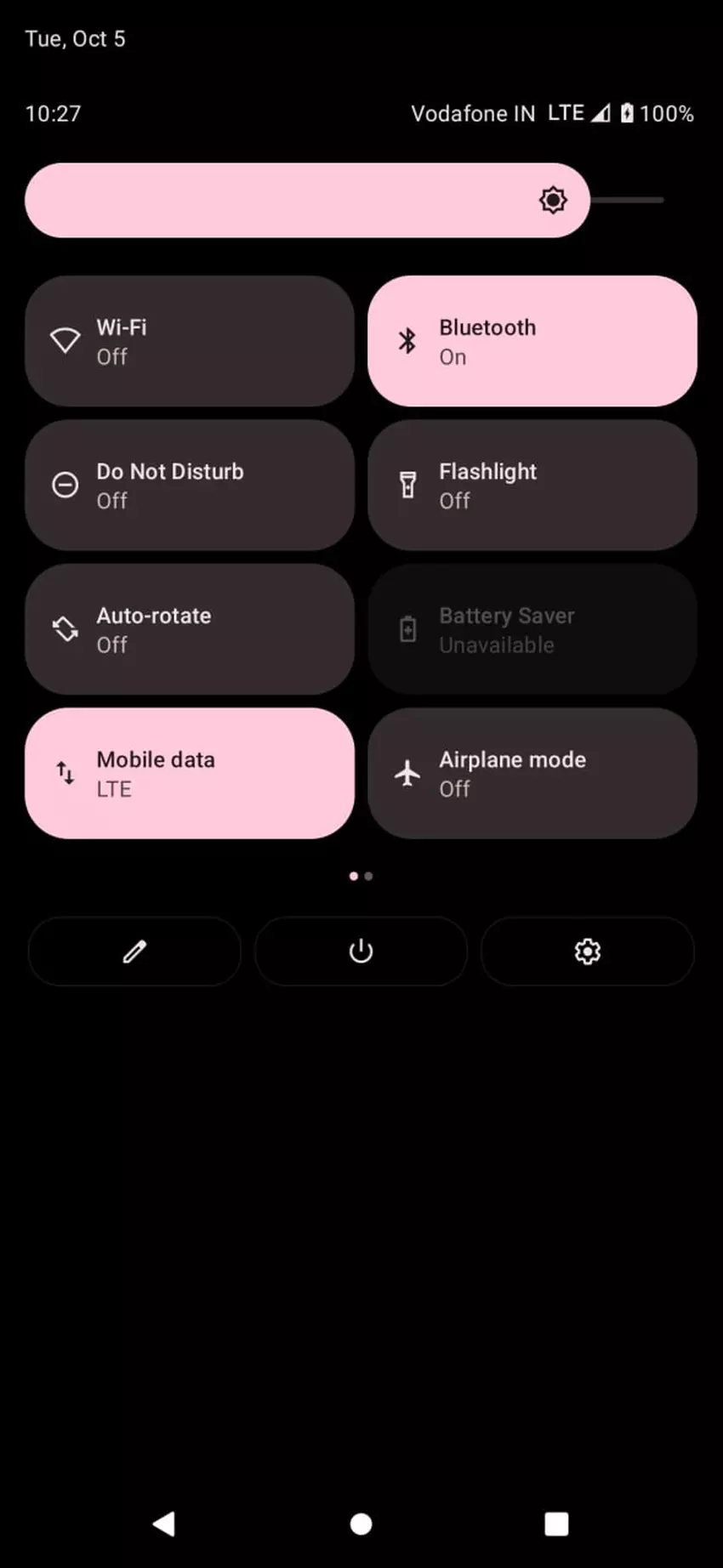Image resolution: width=723 pixels, height=1568 pixels.
Task: Switch on the Flashlight
Action: (532, 485)
